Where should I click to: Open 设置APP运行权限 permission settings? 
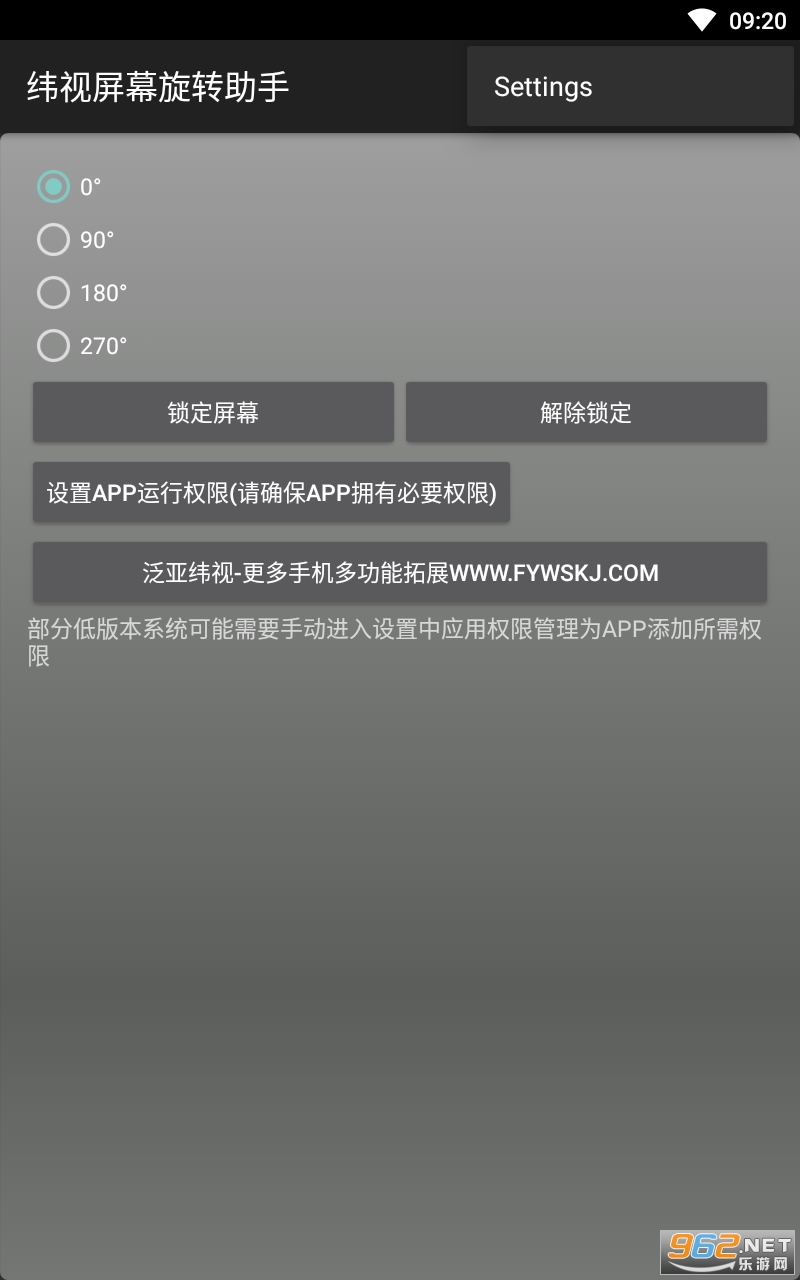point(271,492)
